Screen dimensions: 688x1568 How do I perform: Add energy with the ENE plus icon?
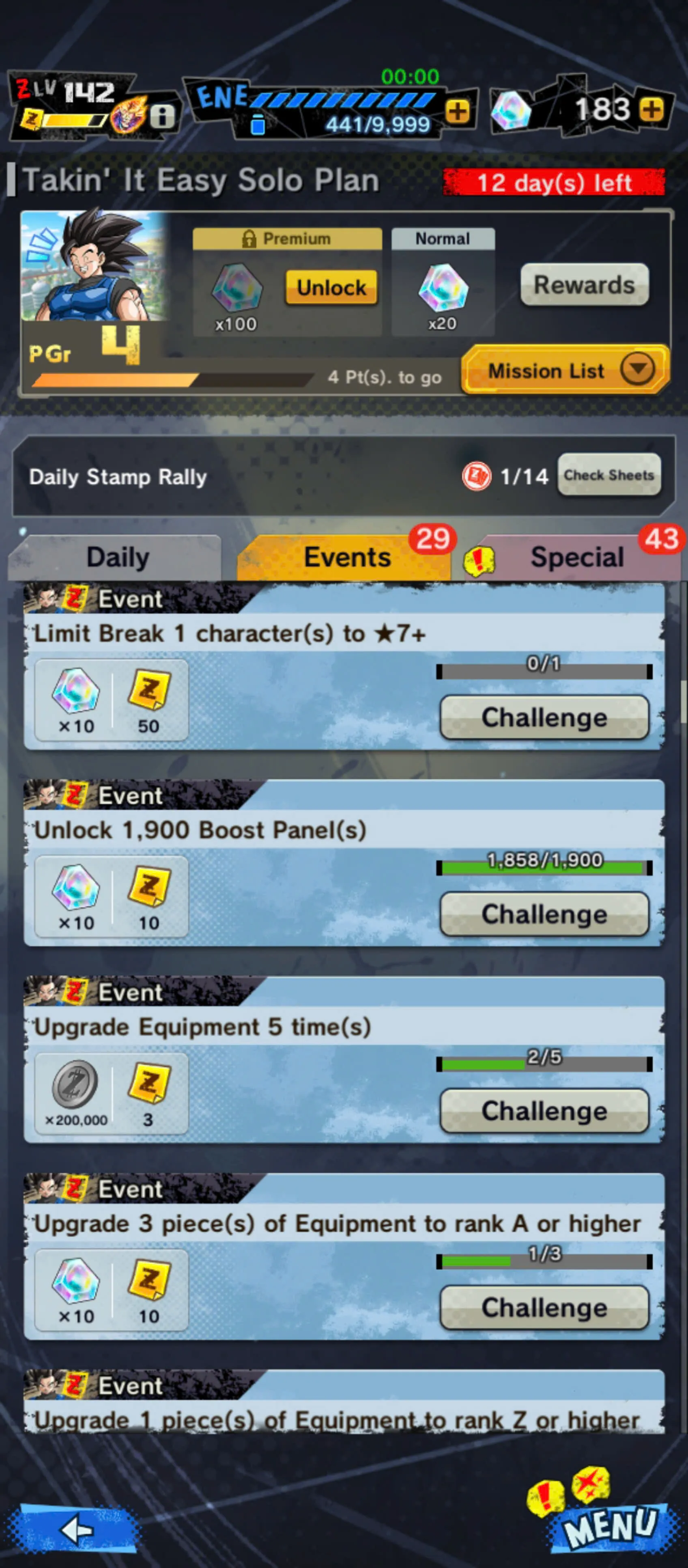coord(458,111)
